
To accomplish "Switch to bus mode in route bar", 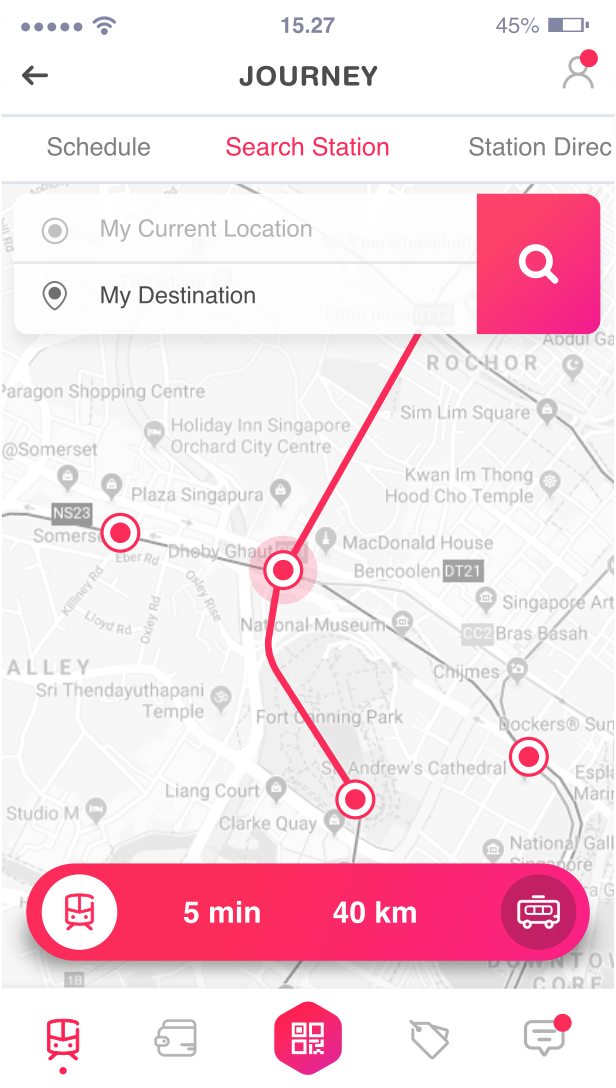I will (538, 912).
